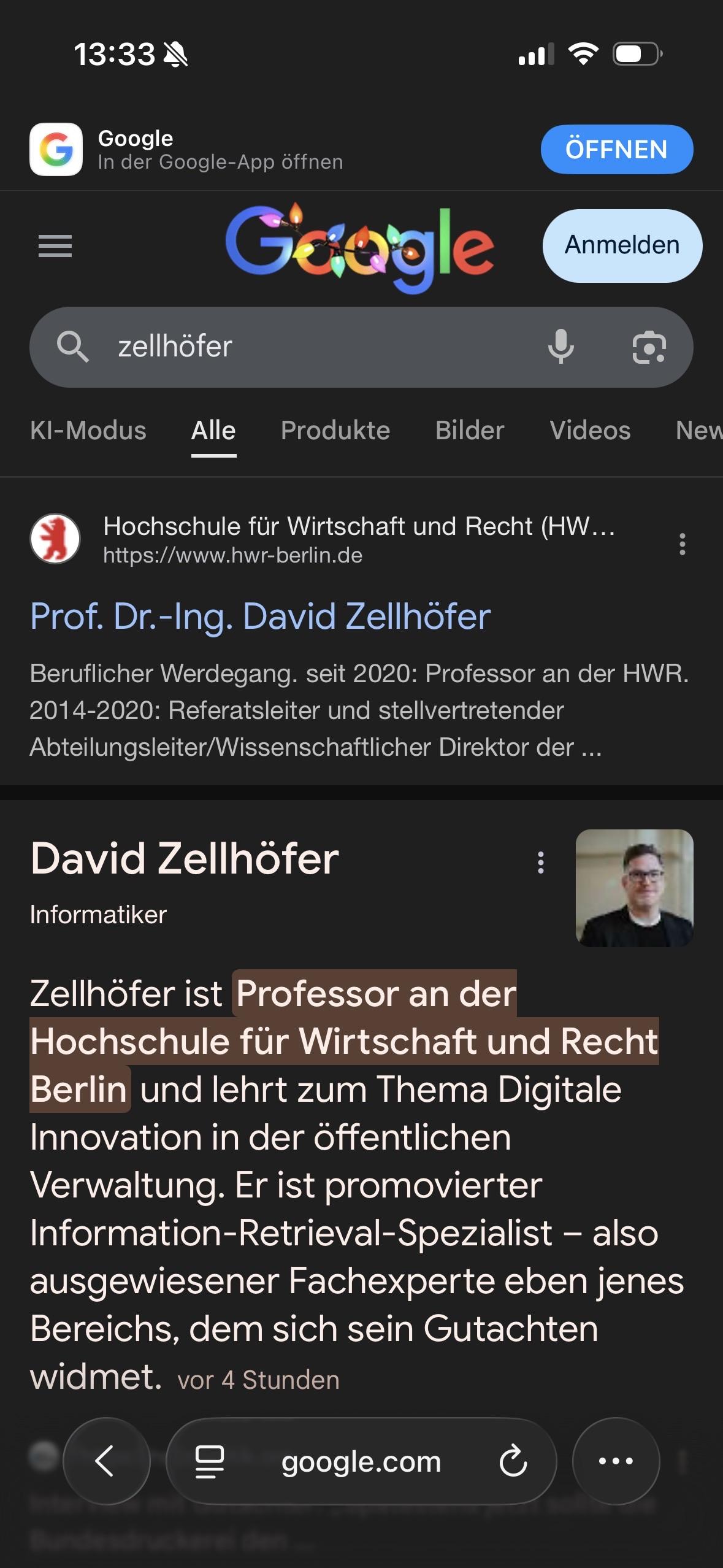Open Google Lens camera search
This screenshot has height=1568, width=723.
pyautogui.click(x=649, y=347)
